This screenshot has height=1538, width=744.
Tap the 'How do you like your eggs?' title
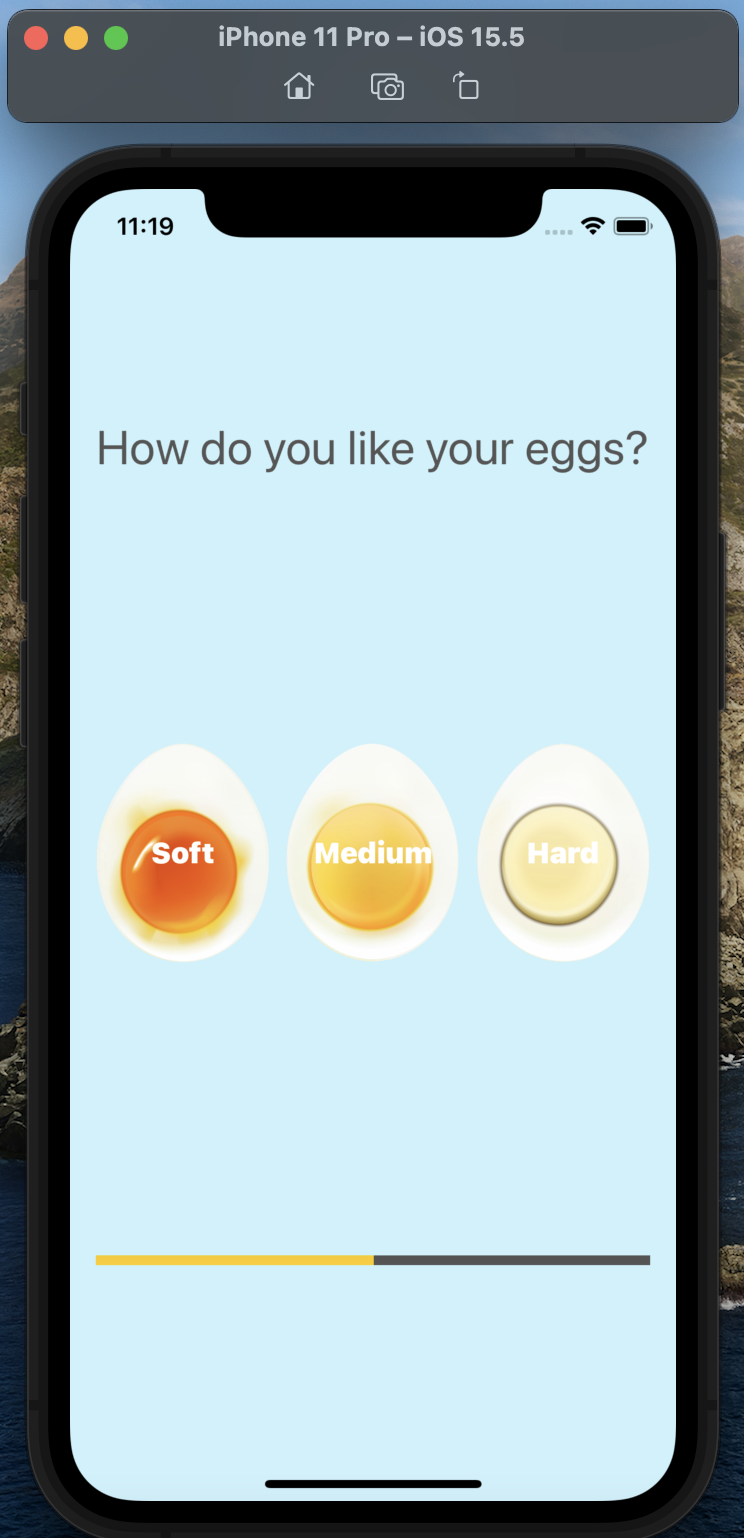(372, 448)
